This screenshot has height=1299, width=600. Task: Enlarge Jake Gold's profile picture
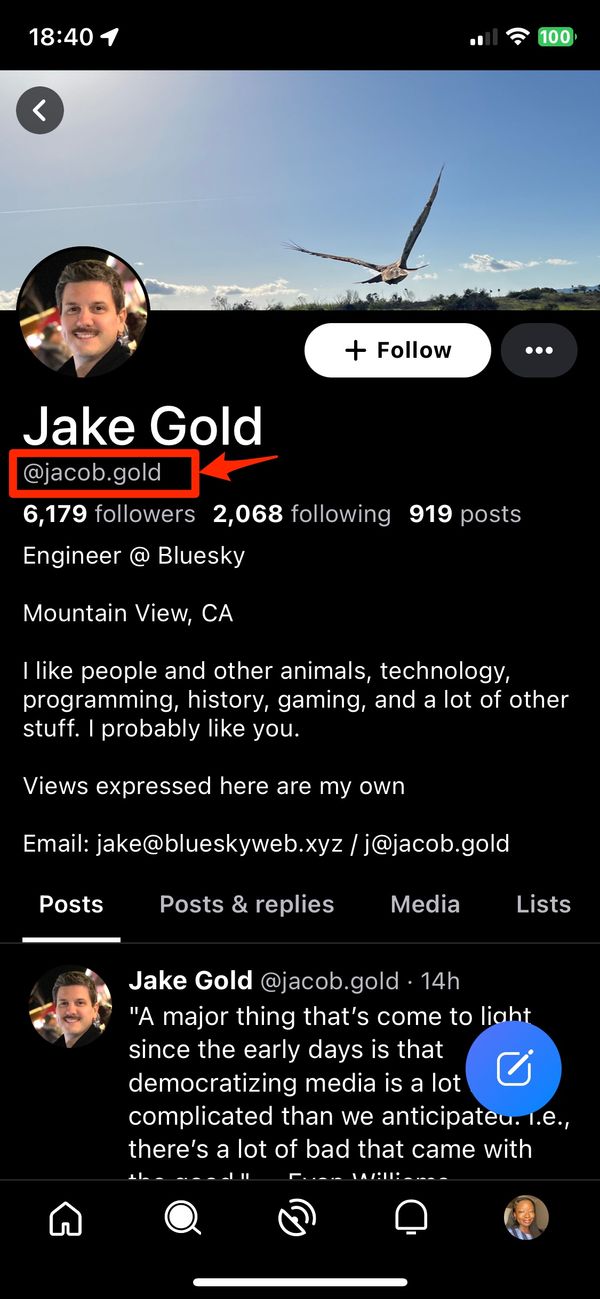point(84,310)
